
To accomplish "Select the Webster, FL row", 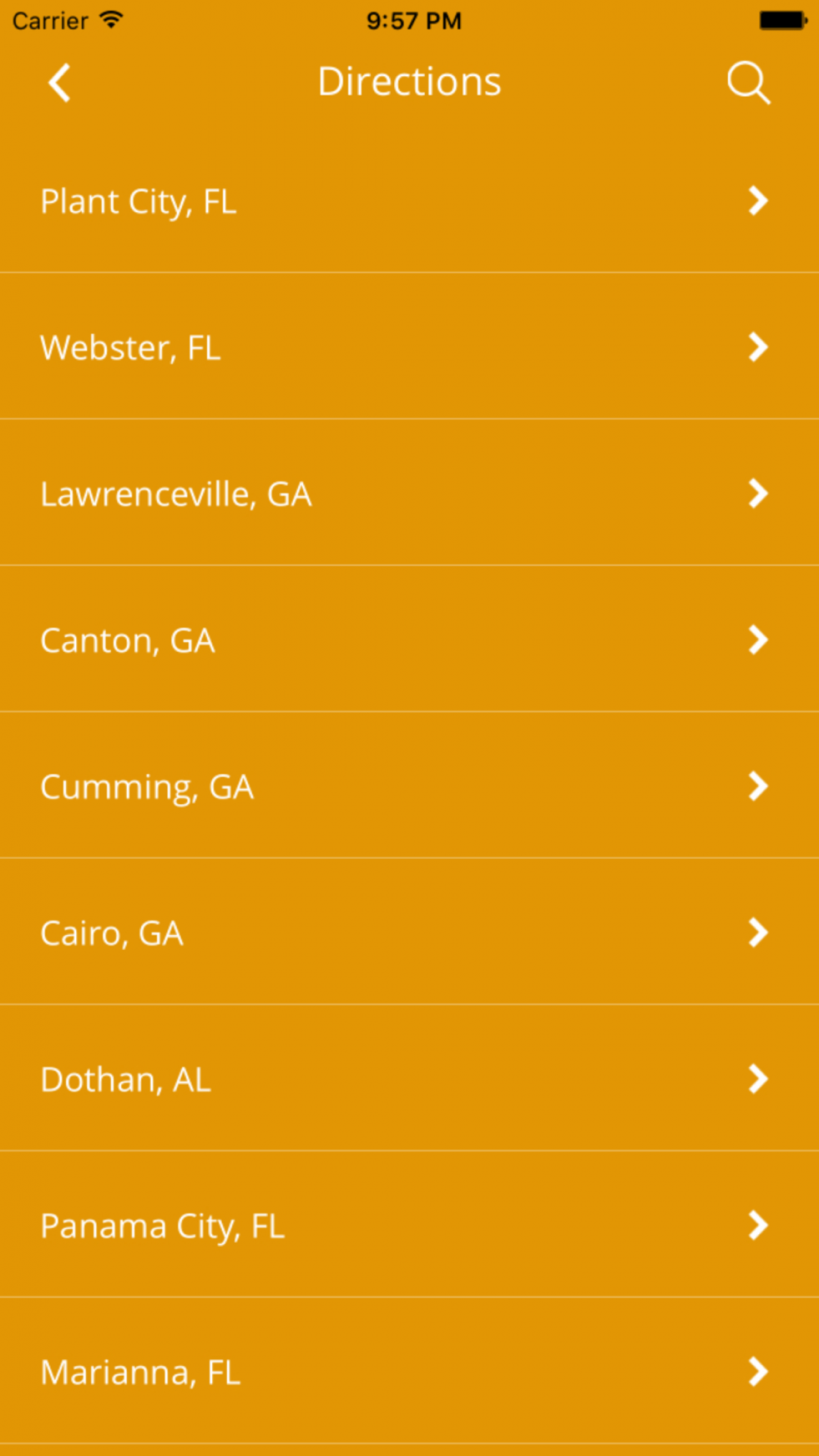I will (409, 346).
